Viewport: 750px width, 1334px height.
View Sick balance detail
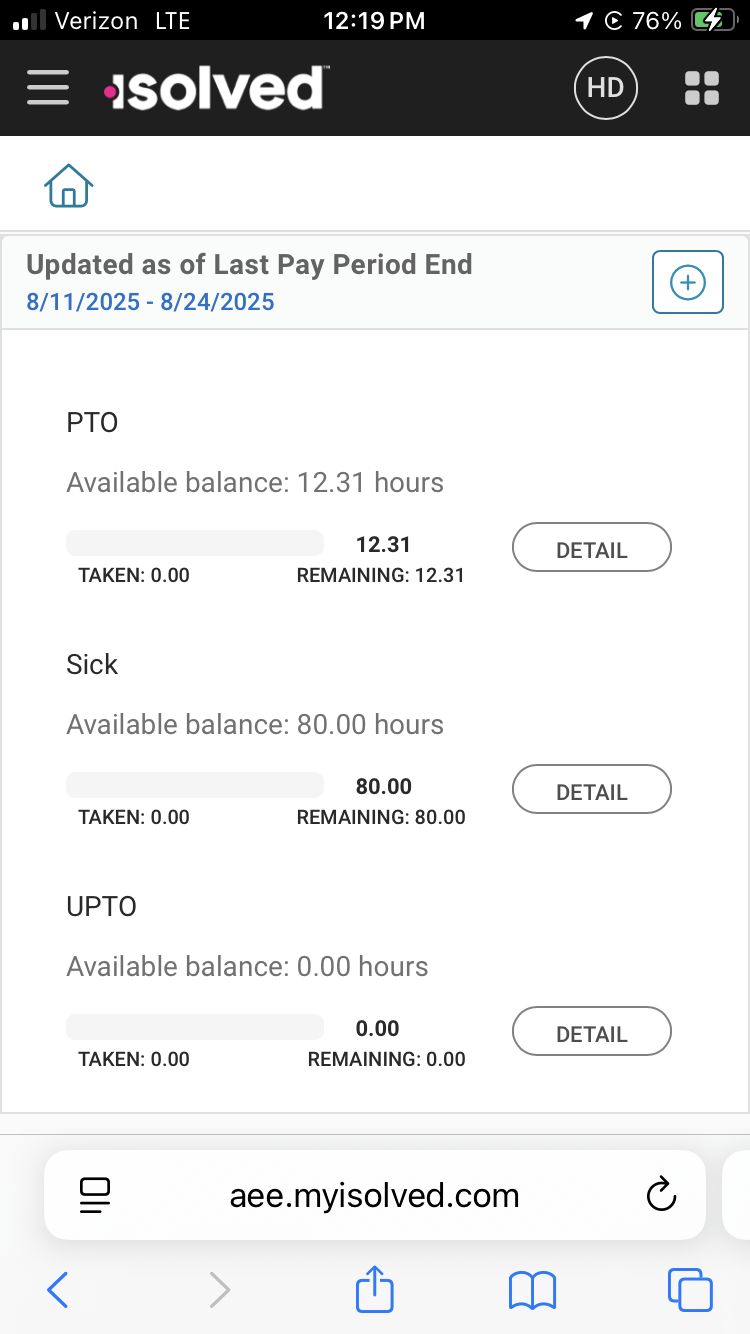pyautogui.click(x=591, y=790)
